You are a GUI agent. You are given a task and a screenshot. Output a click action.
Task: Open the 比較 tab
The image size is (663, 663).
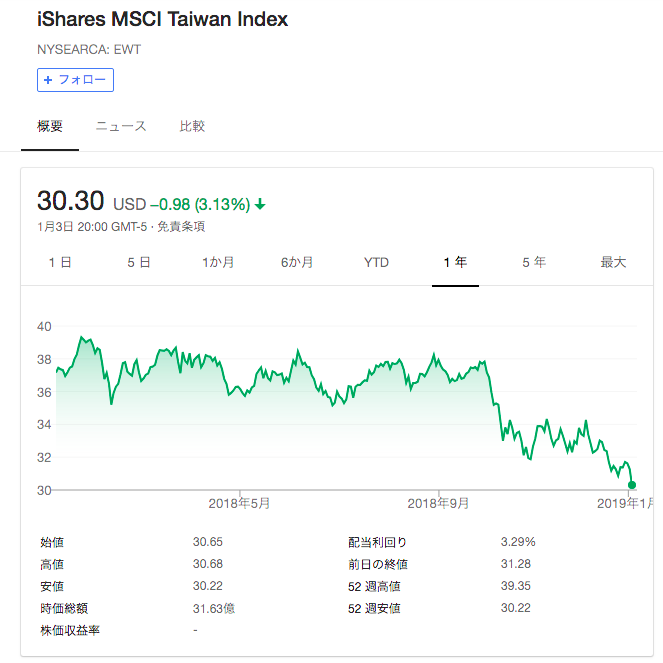(192, 126)
